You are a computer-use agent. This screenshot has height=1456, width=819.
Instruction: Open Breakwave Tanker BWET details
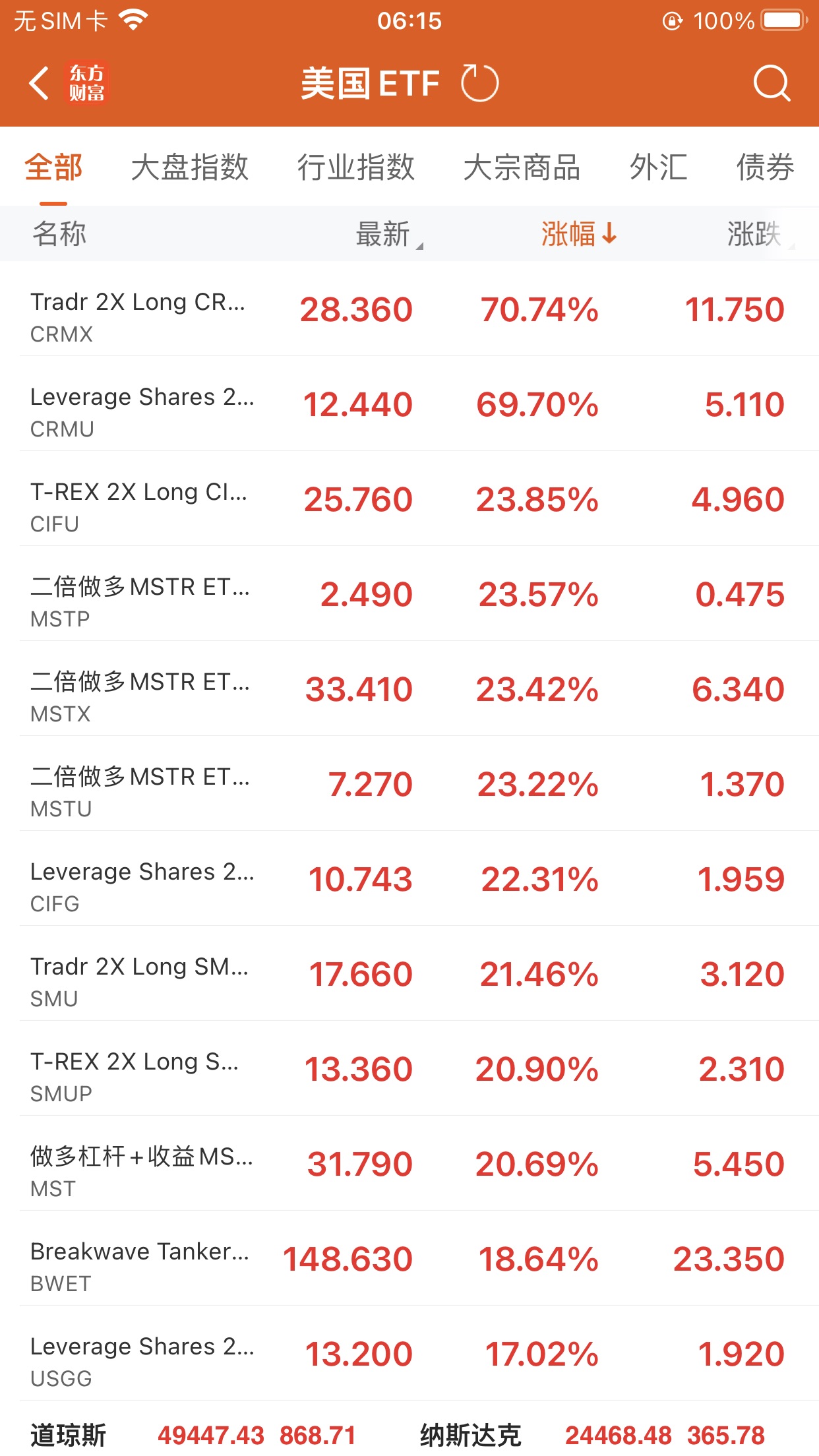(409, 1259)
